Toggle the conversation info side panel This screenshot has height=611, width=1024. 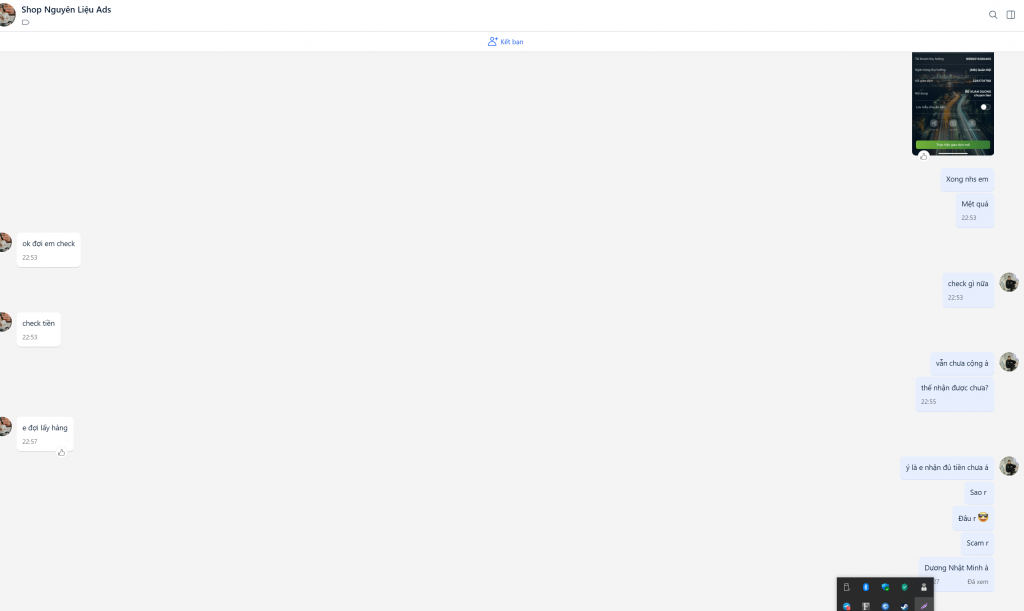[x=1011, y=15]
